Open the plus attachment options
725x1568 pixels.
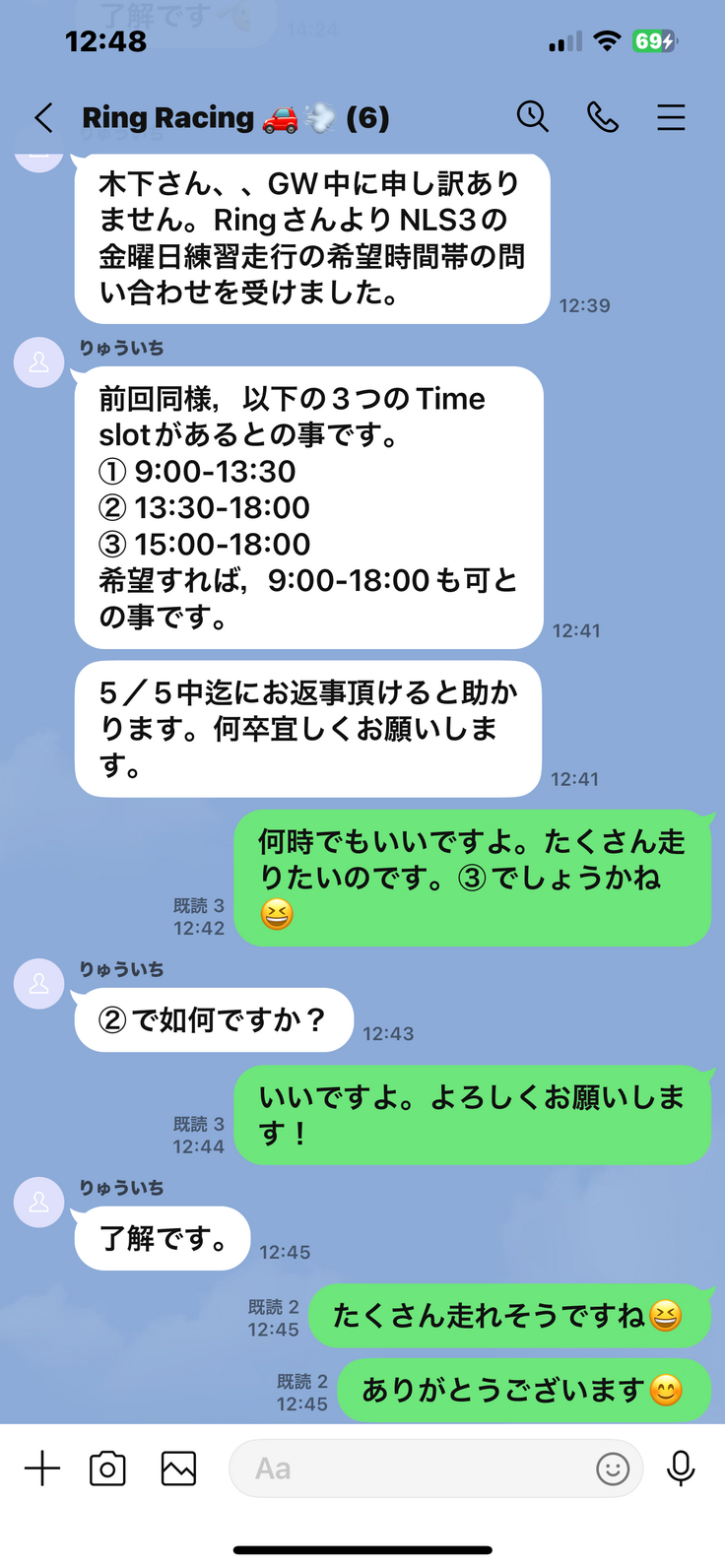42,1469
